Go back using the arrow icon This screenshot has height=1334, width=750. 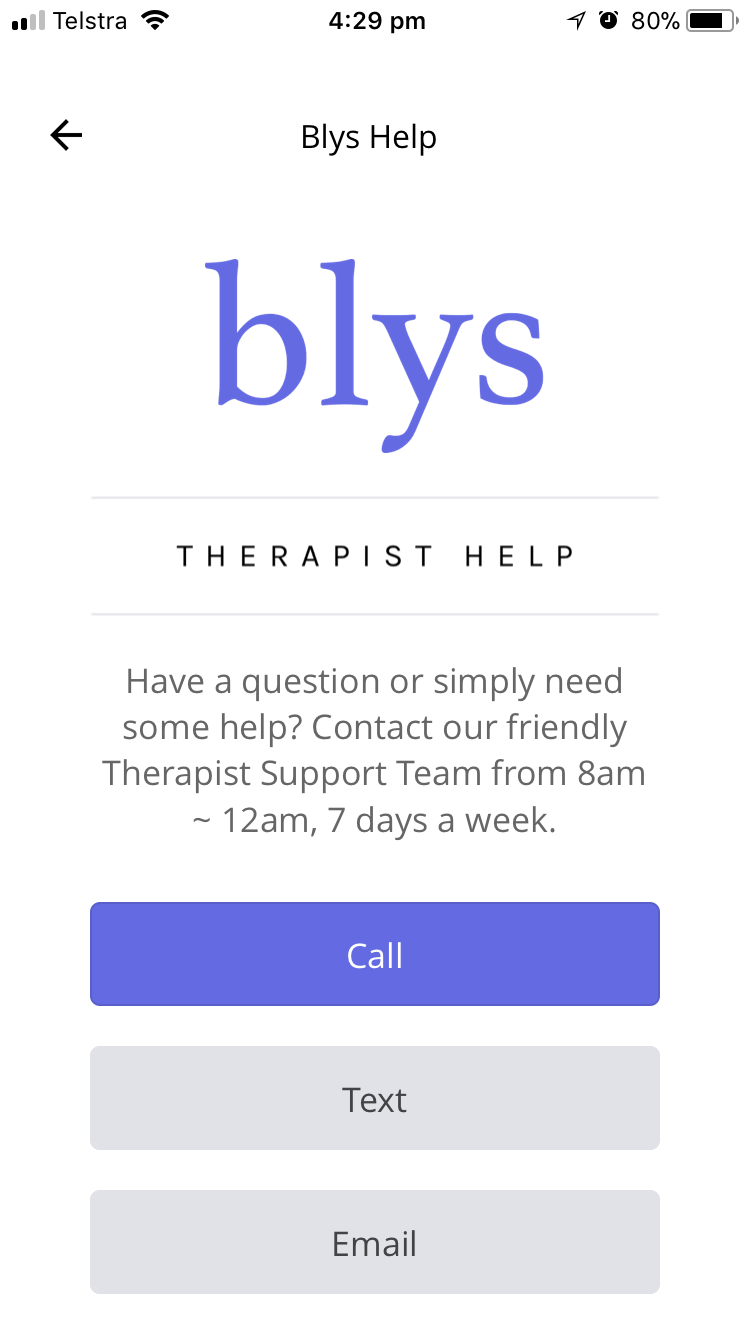(x=66, y=135)
